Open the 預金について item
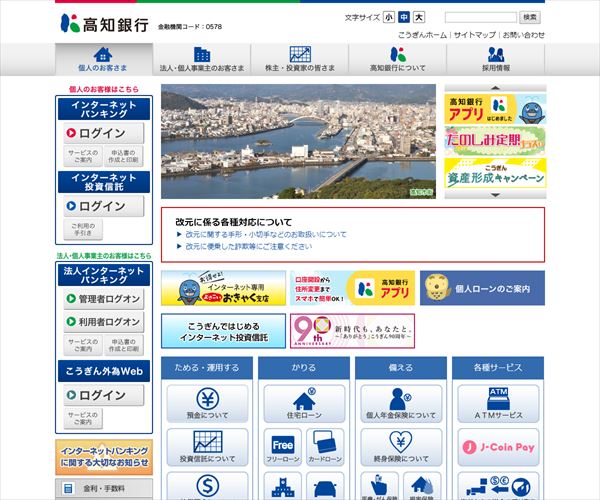The image size is (600, 500). (x=207, y=403)
